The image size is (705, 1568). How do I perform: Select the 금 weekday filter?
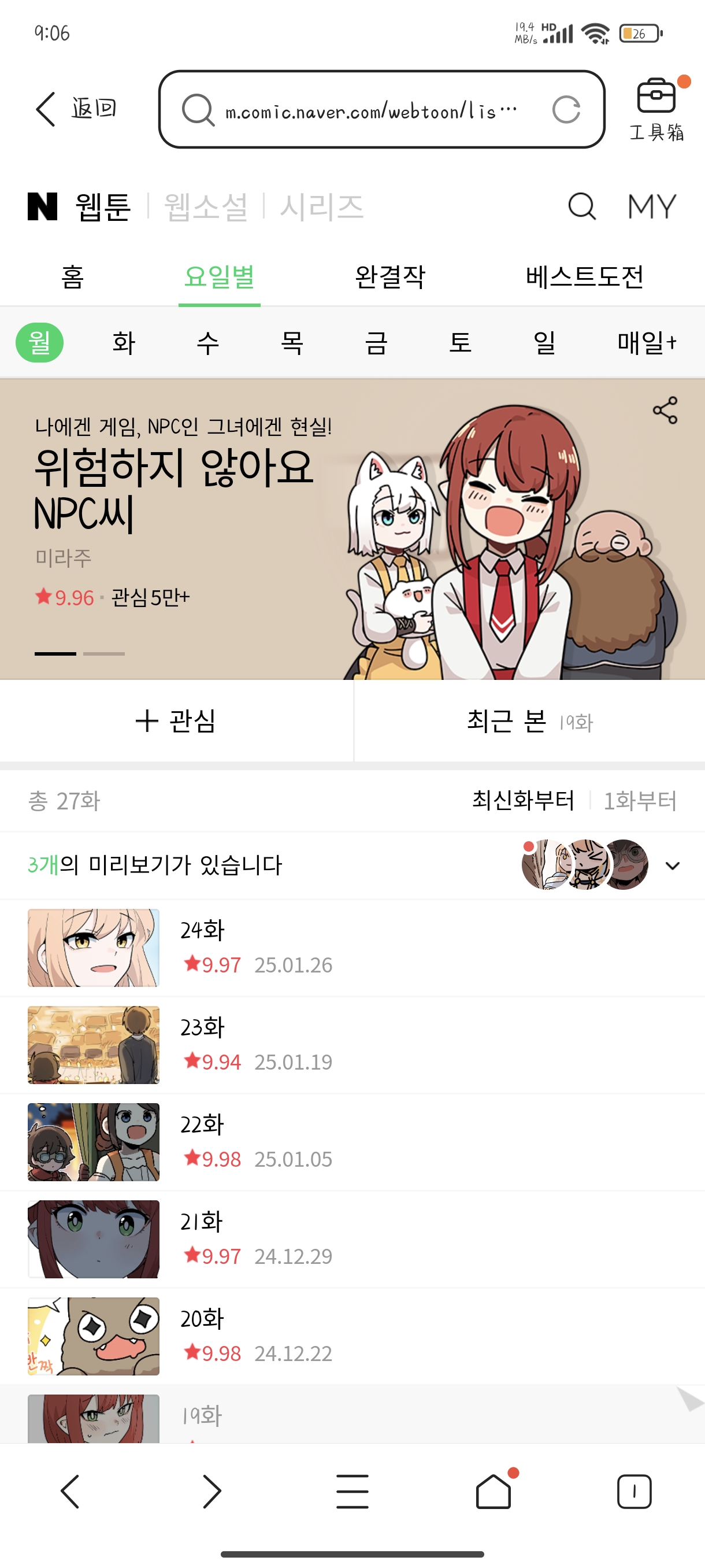376,343
